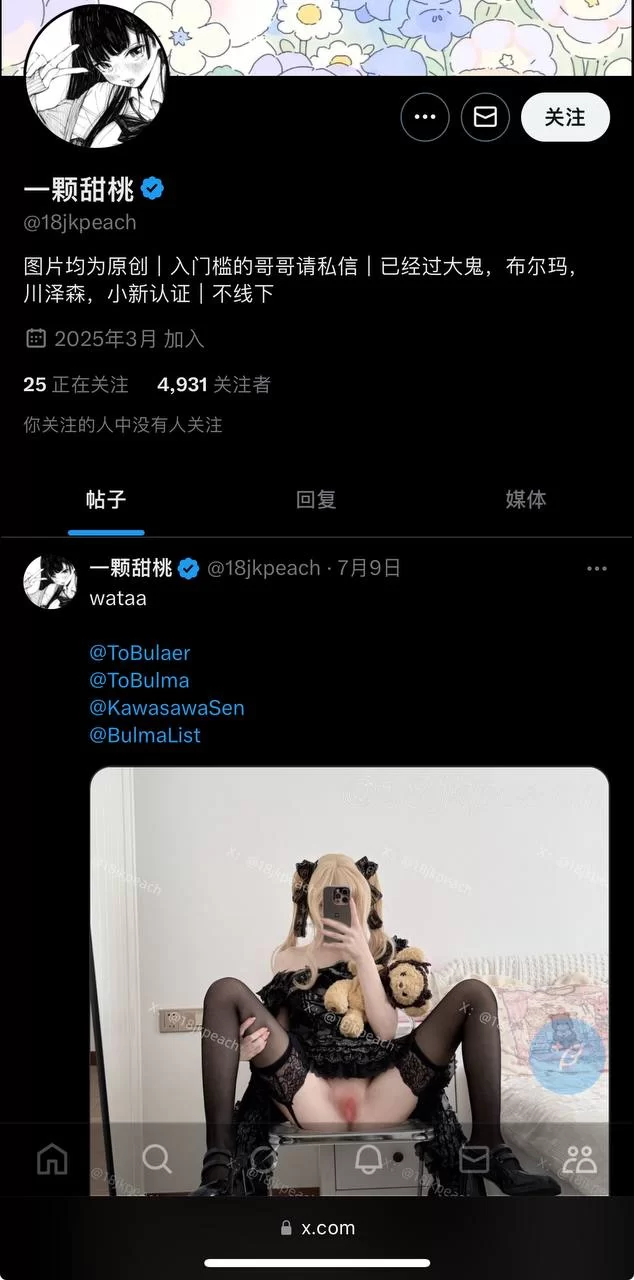
Task: Open the profile avatar picture
Action: click(x=96, y=75)
